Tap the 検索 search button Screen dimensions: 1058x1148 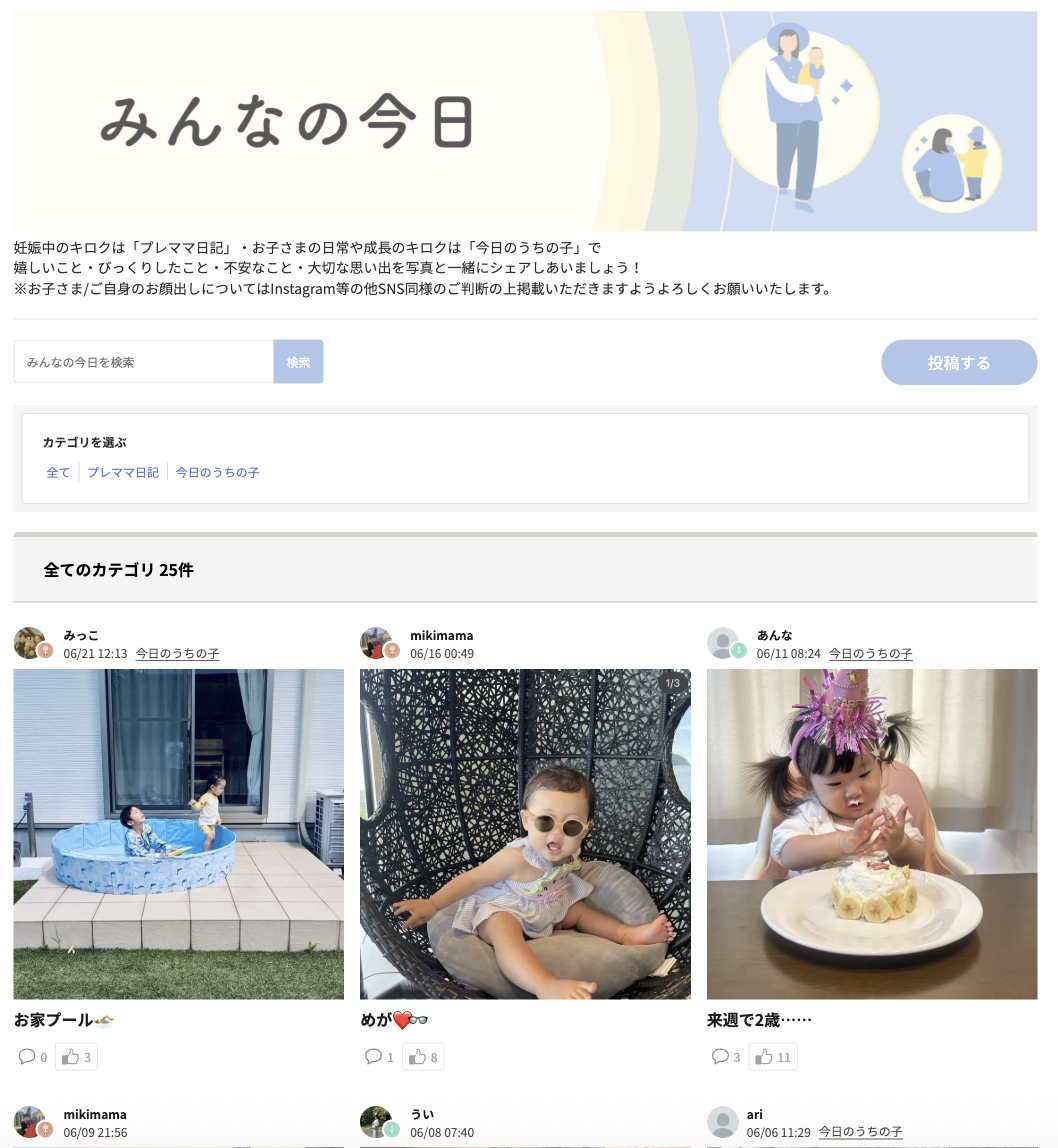tap(298, 362)
